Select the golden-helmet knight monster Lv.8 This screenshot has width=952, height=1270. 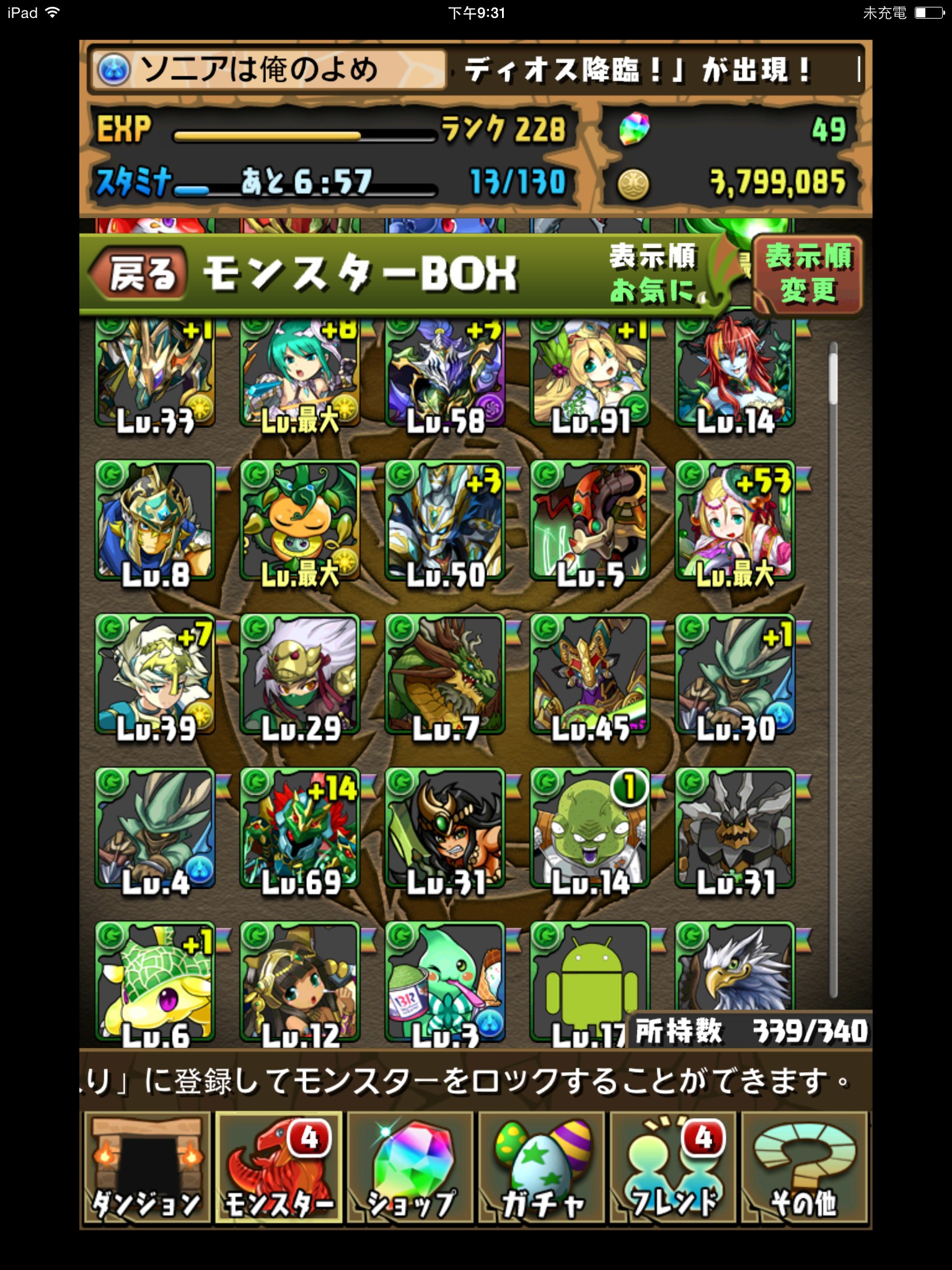pos(155,521)
